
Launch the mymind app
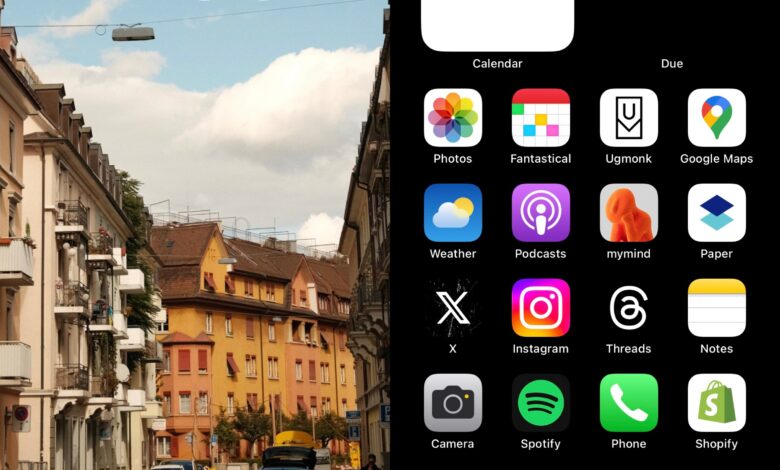629,213
